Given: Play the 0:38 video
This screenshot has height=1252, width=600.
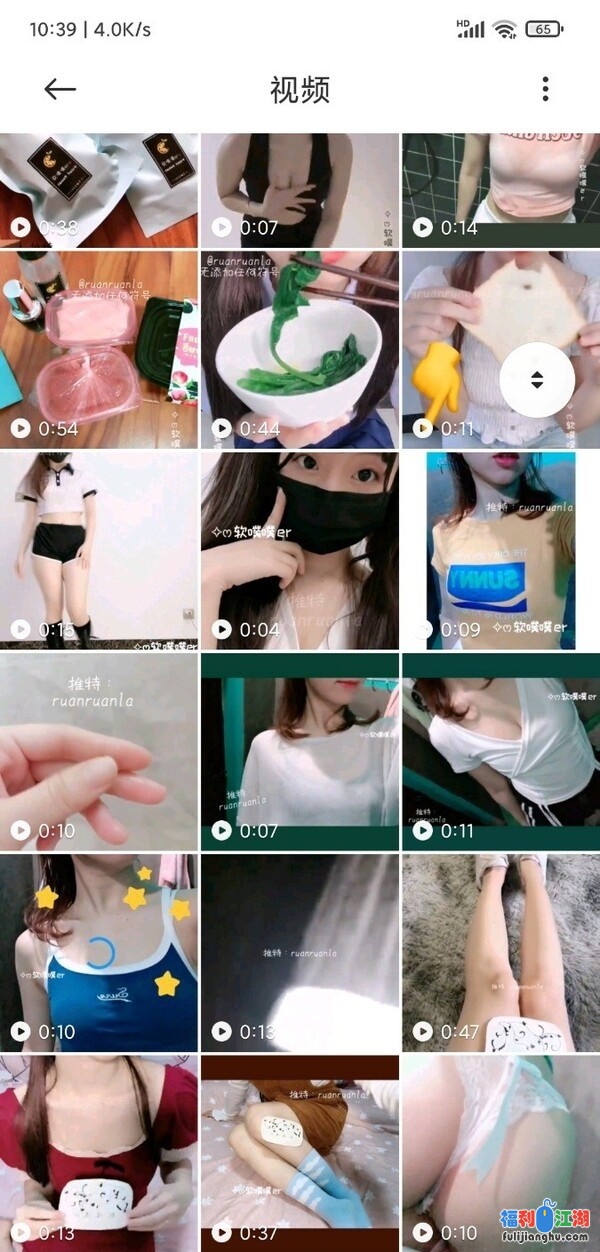Looking at the screenshot, I should point(99,190).
